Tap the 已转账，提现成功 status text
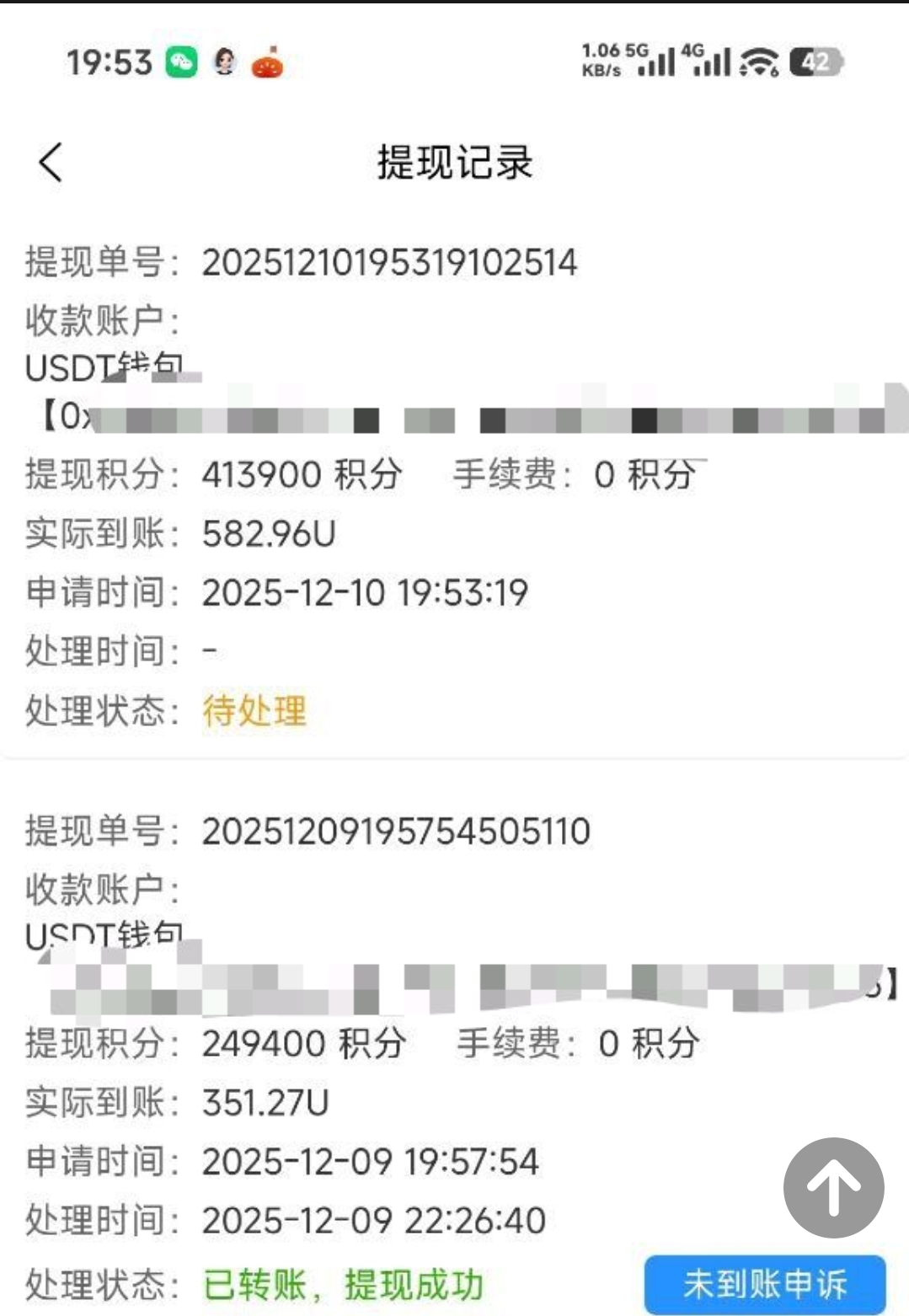This screenshot has height=1316, width=909. [340, 1284]
